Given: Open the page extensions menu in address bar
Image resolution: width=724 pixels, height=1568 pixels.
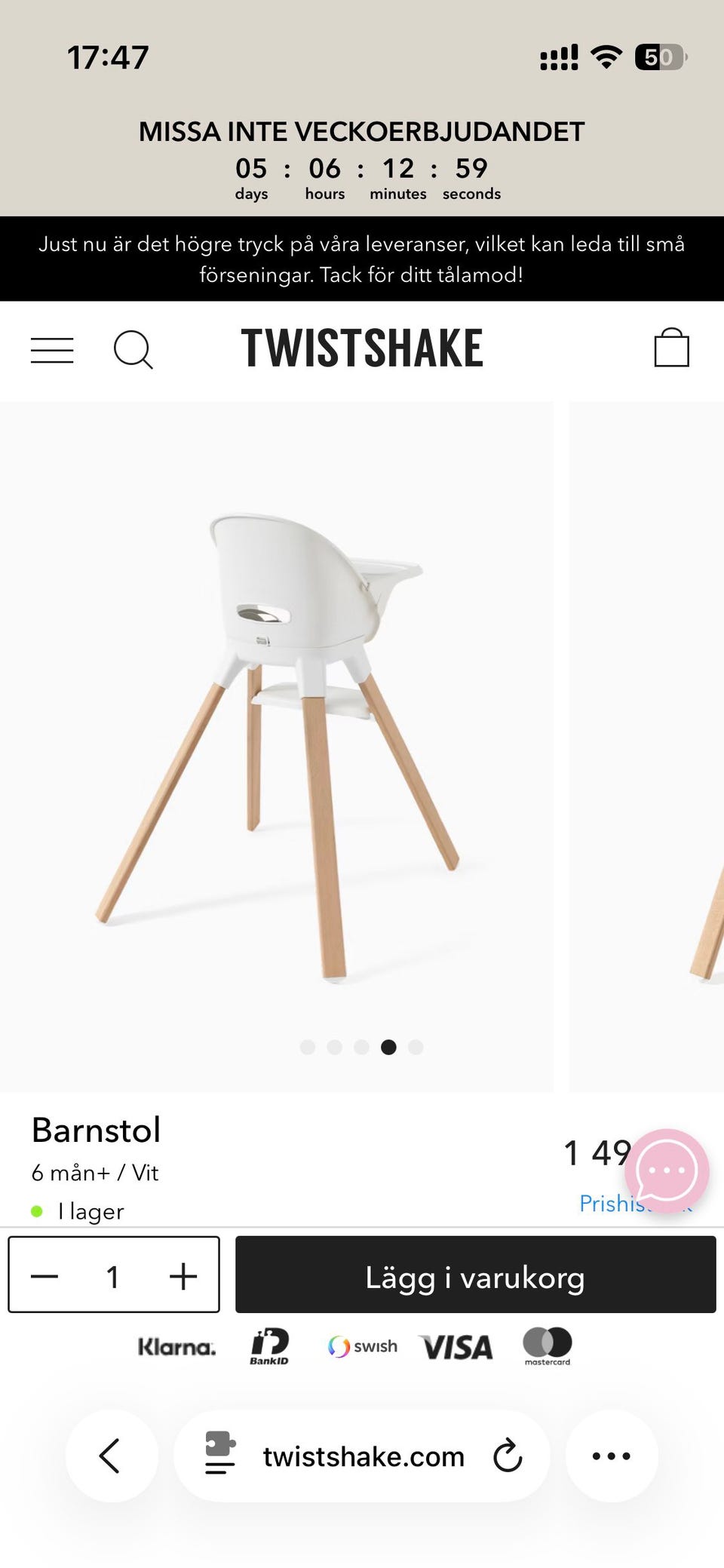Looking at the screenshot, I should pos(220,1453).
